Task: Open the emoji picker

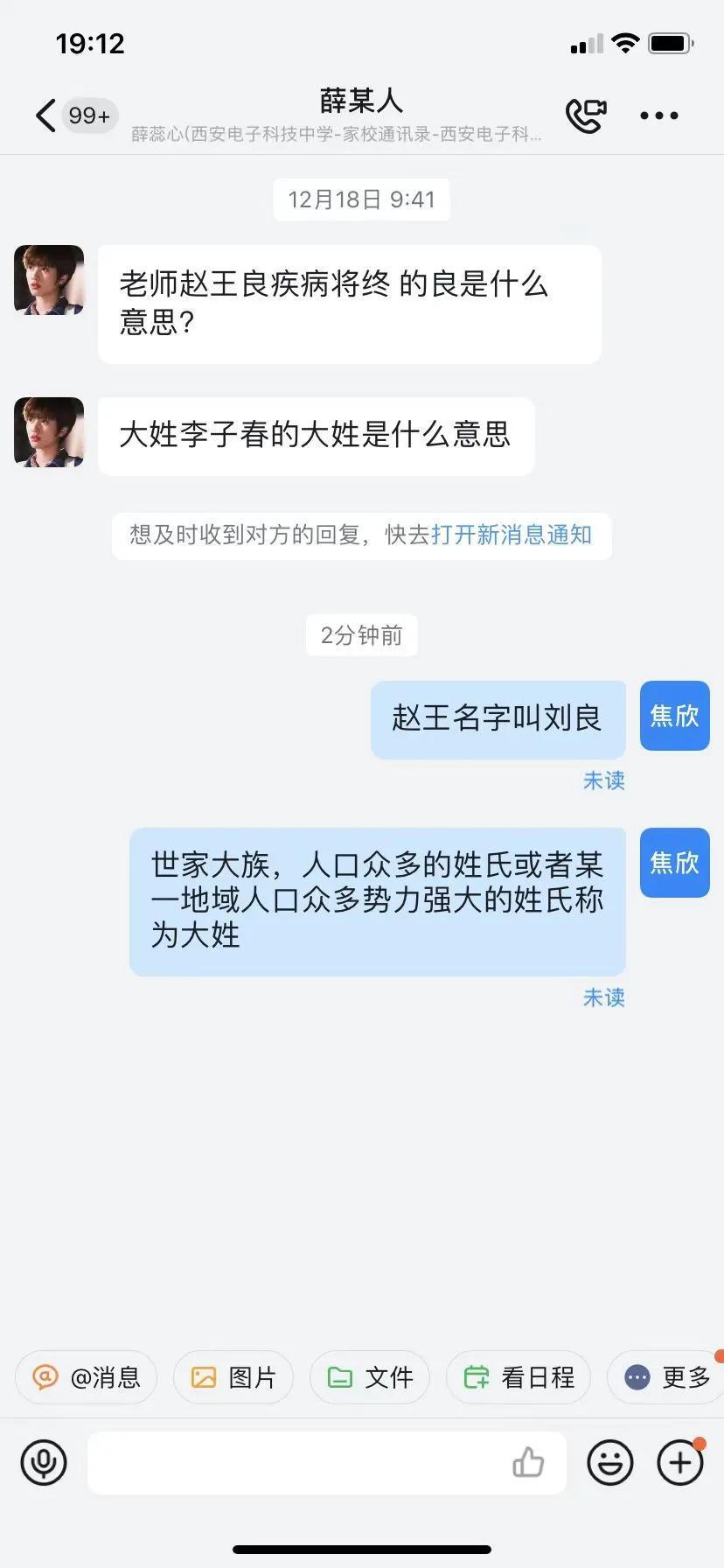Action: click(x=609, y=1462)
